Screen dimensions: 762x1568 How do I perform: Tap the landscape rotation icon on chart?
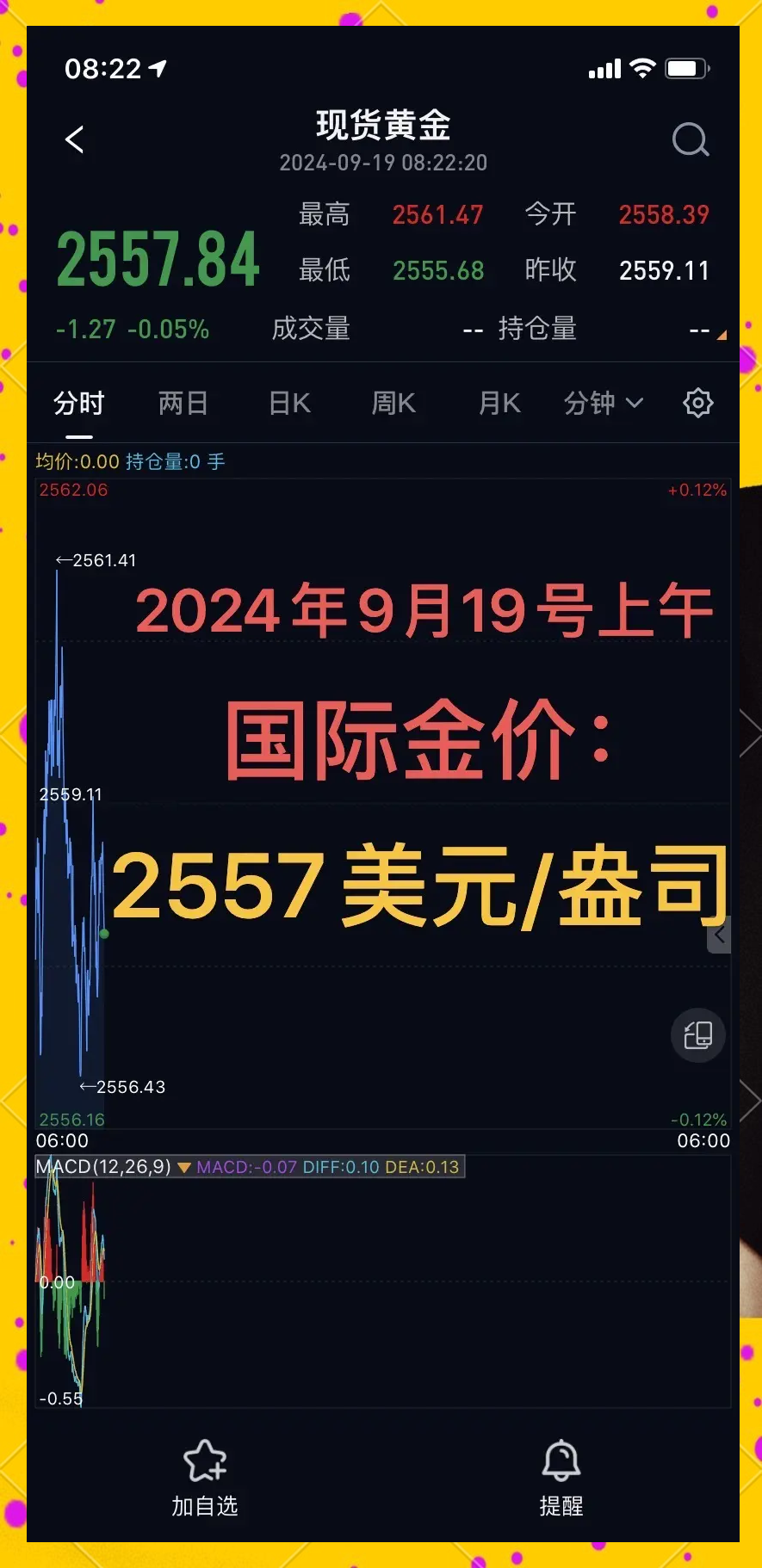697,1035
